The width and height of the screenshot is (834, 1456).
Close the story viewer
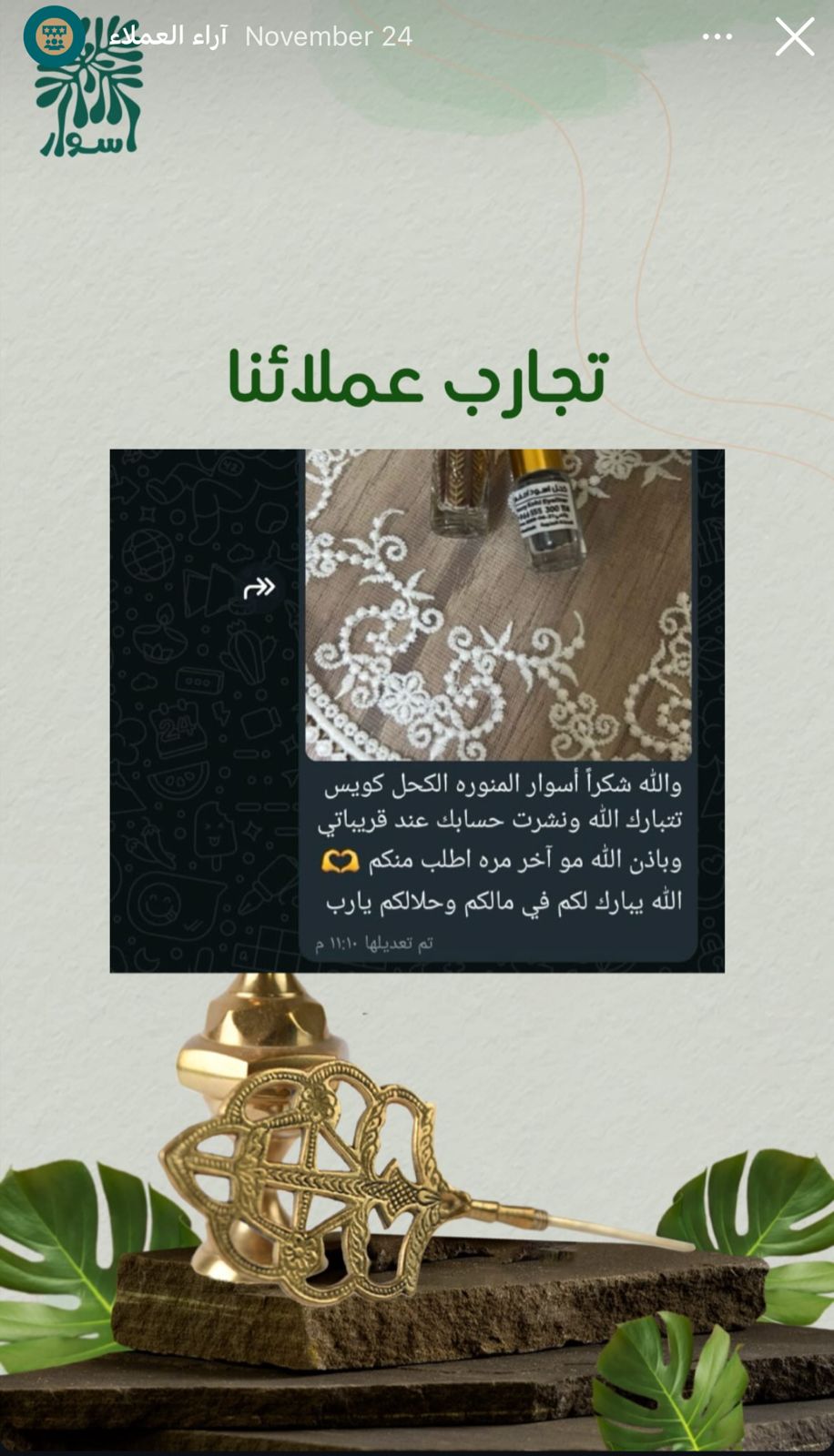pos(794,37)
